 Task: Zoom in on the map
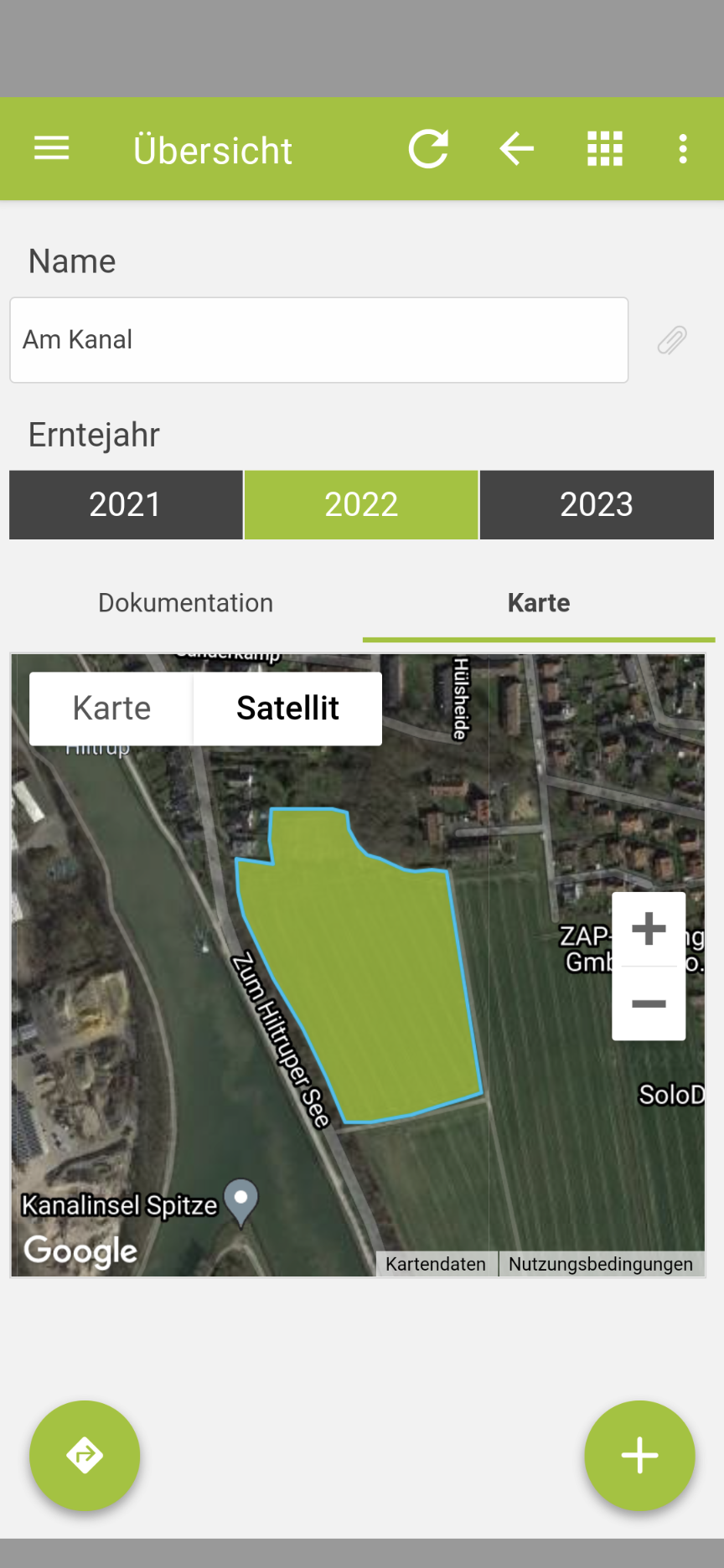pyautogui.click(x=649, y=929)
